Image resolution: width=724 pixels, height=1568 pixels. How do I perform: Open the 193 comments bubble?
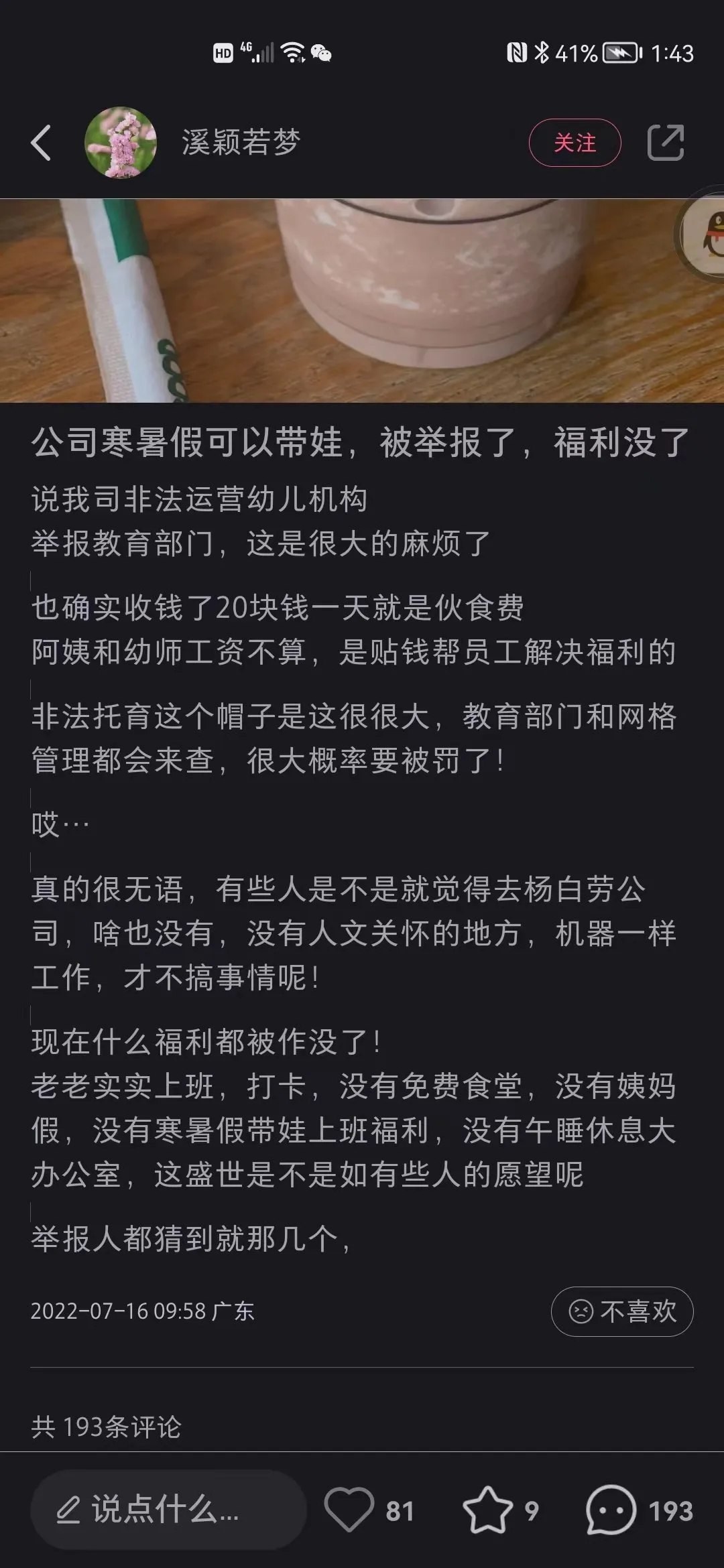tap(611, 1510)
